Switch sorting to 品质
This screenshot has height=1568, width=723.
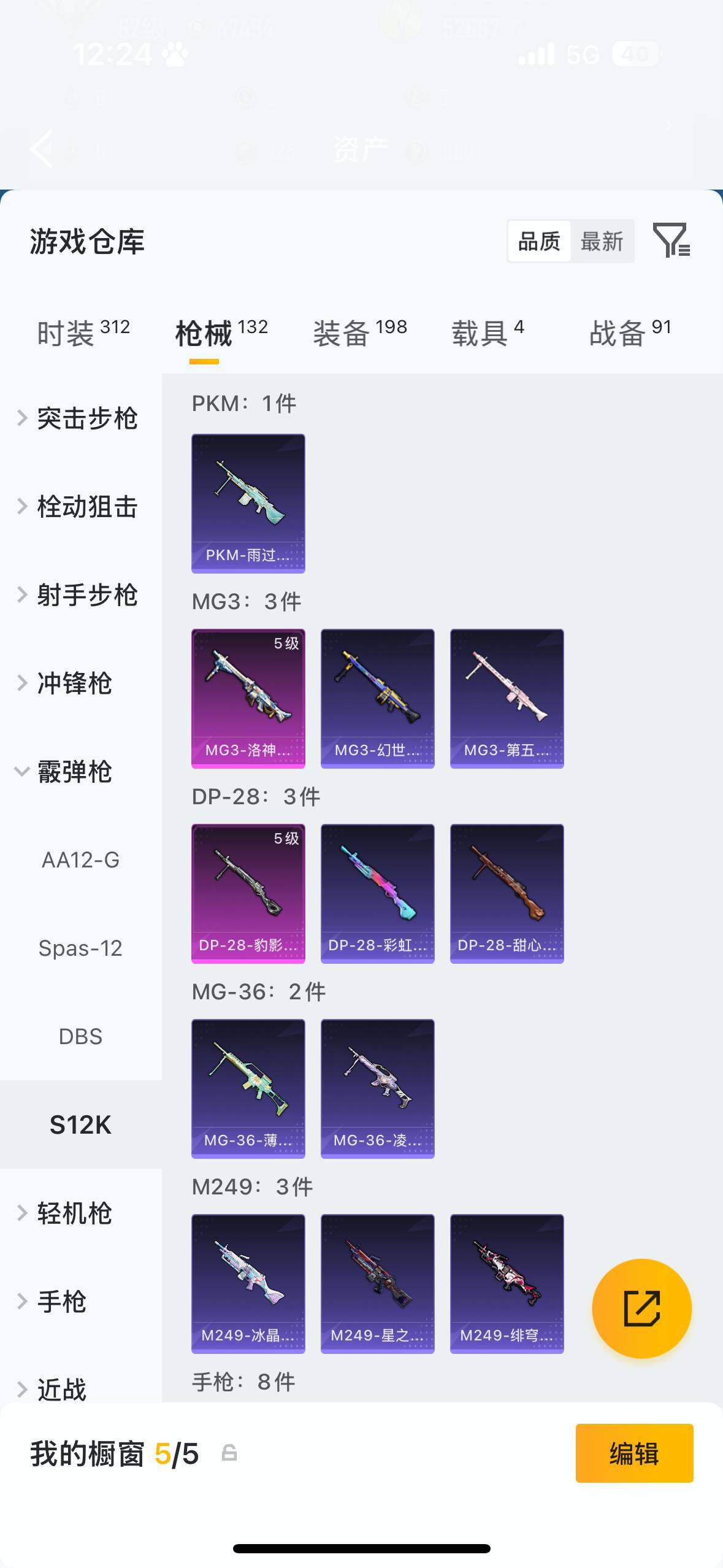click(x=538, y=241)
